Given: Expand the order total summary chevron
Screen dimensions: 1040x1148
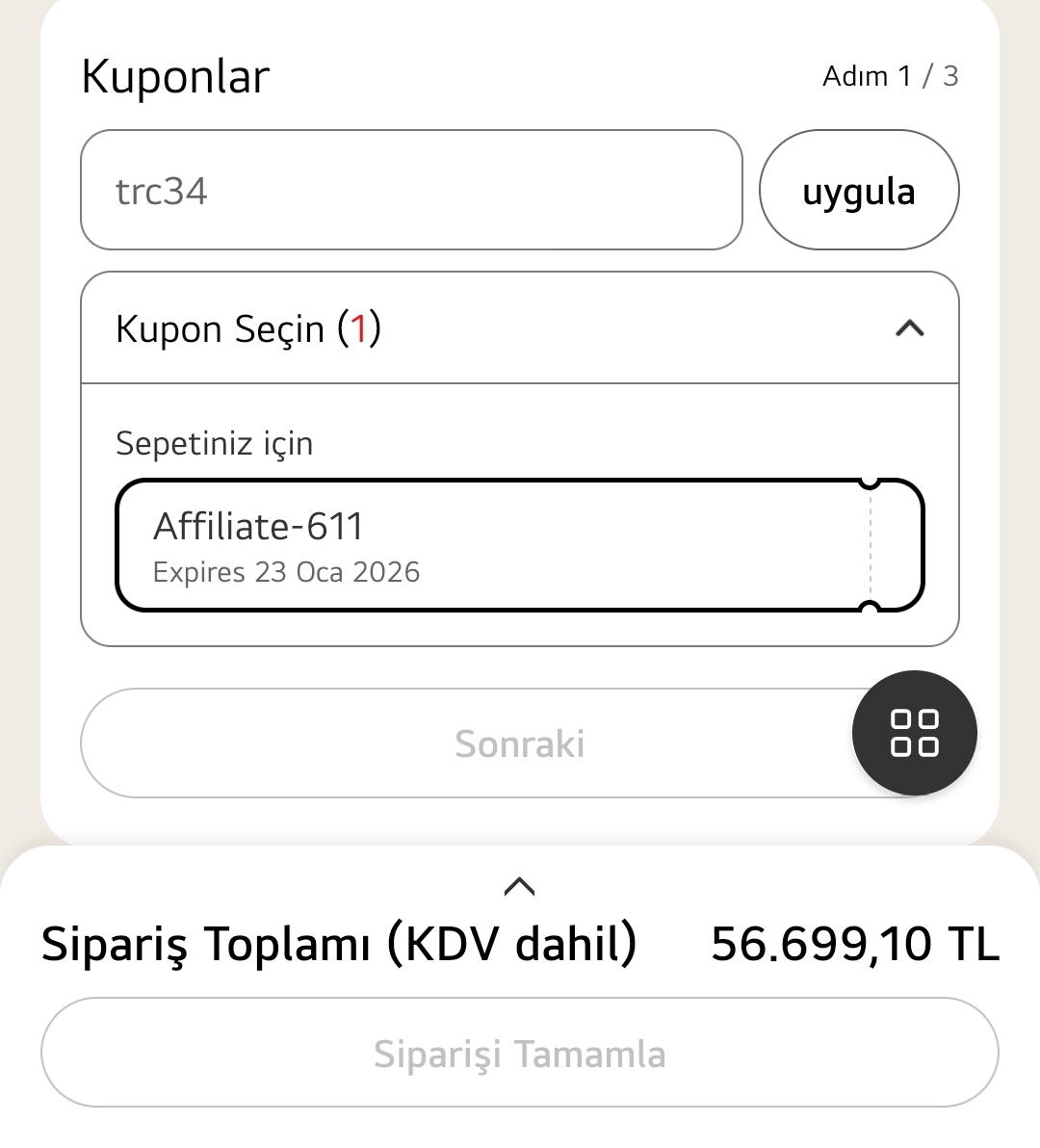Looking at the screenshot, I should (519, 886).
